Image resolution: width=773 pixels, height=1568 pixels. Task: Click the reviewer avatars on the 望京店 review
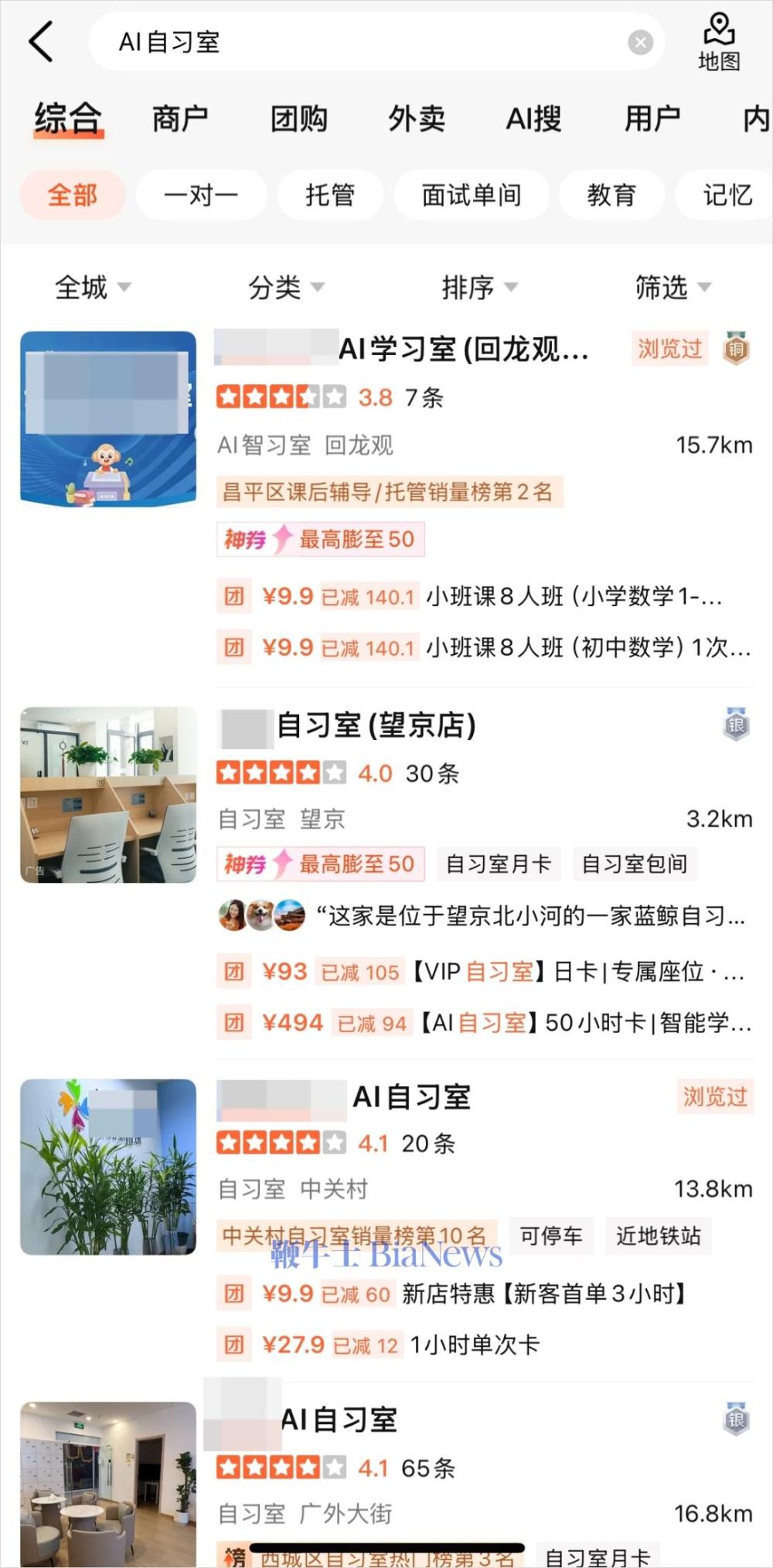point(264,915)
